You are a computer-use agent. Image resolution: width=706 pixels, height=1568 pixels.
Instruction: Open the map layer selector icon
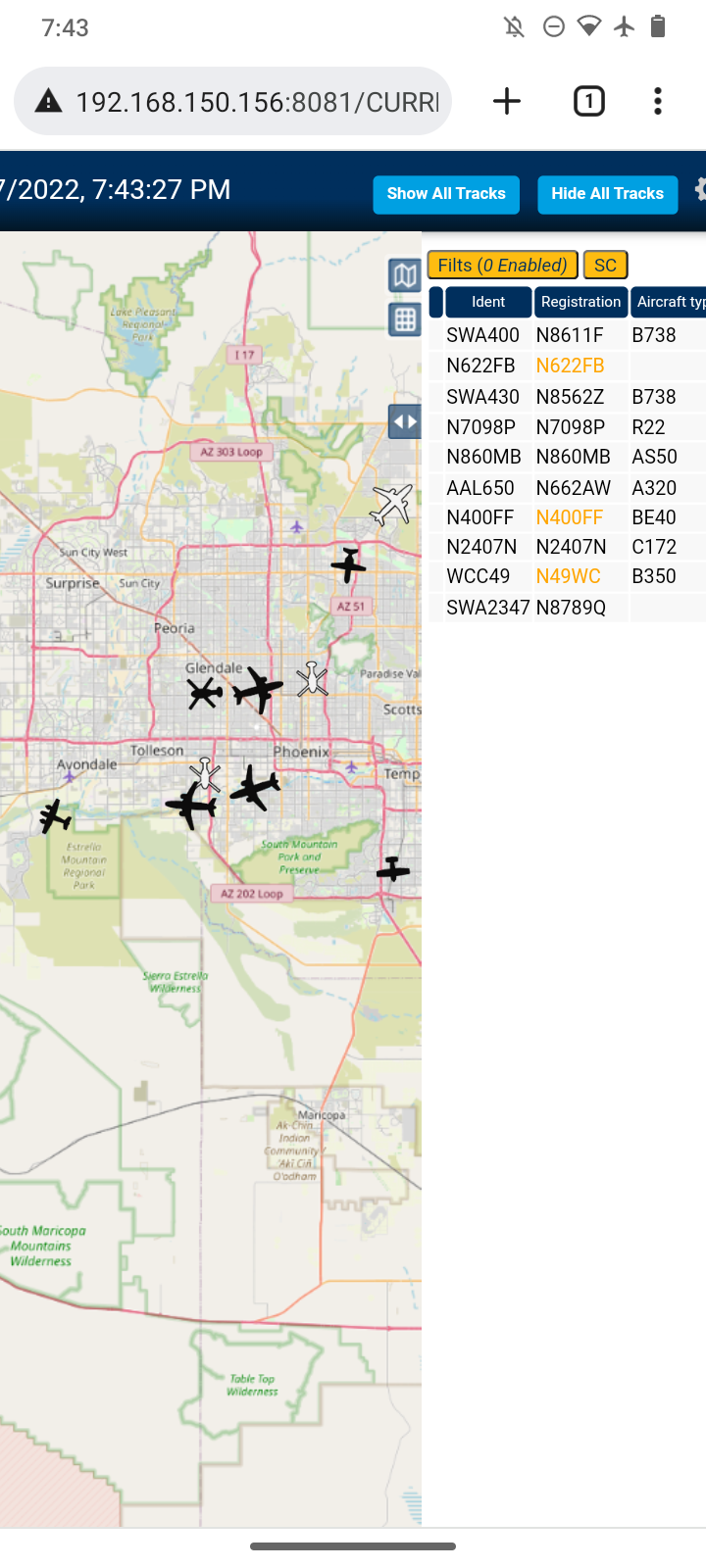(x=405, y=275)
